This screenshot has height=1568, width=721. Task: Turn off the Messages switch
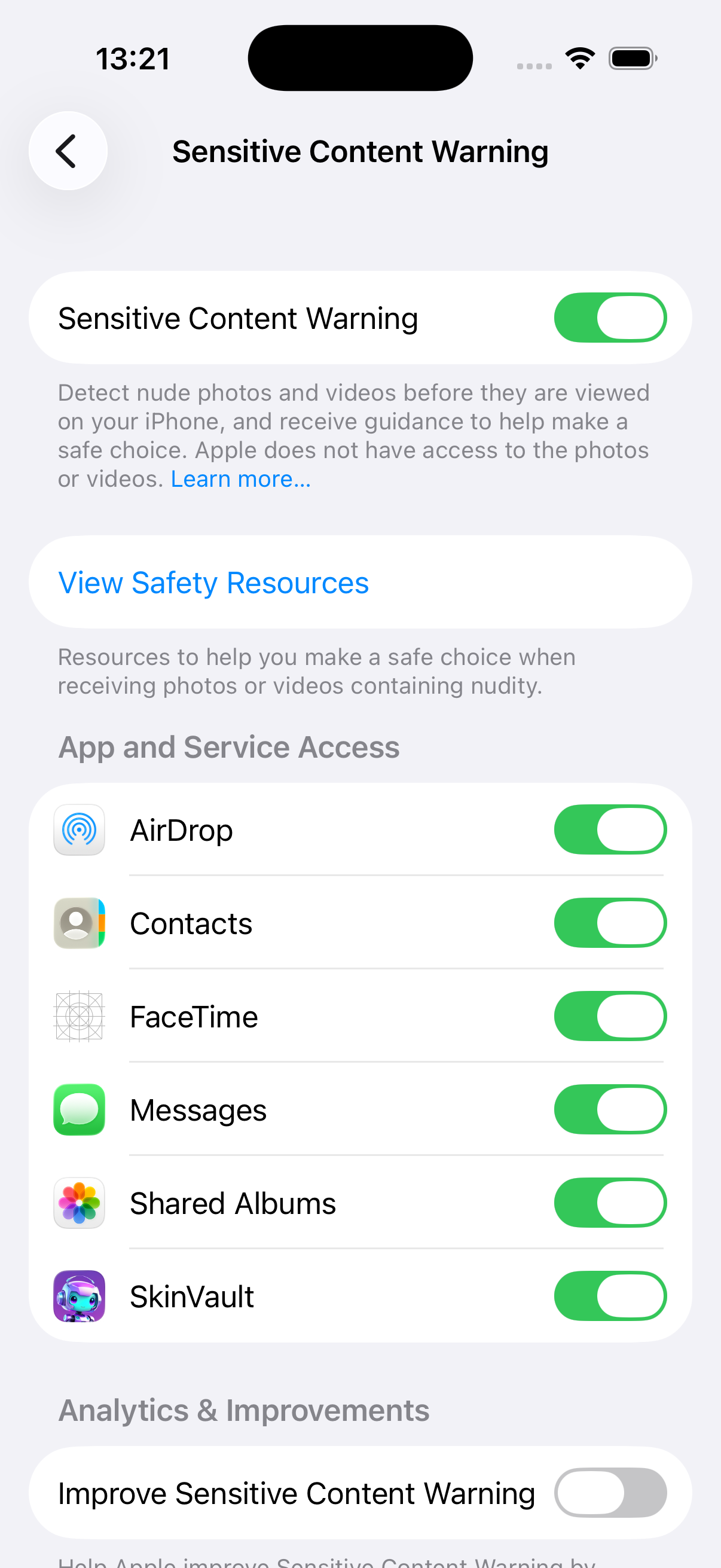coord(610,1109)
